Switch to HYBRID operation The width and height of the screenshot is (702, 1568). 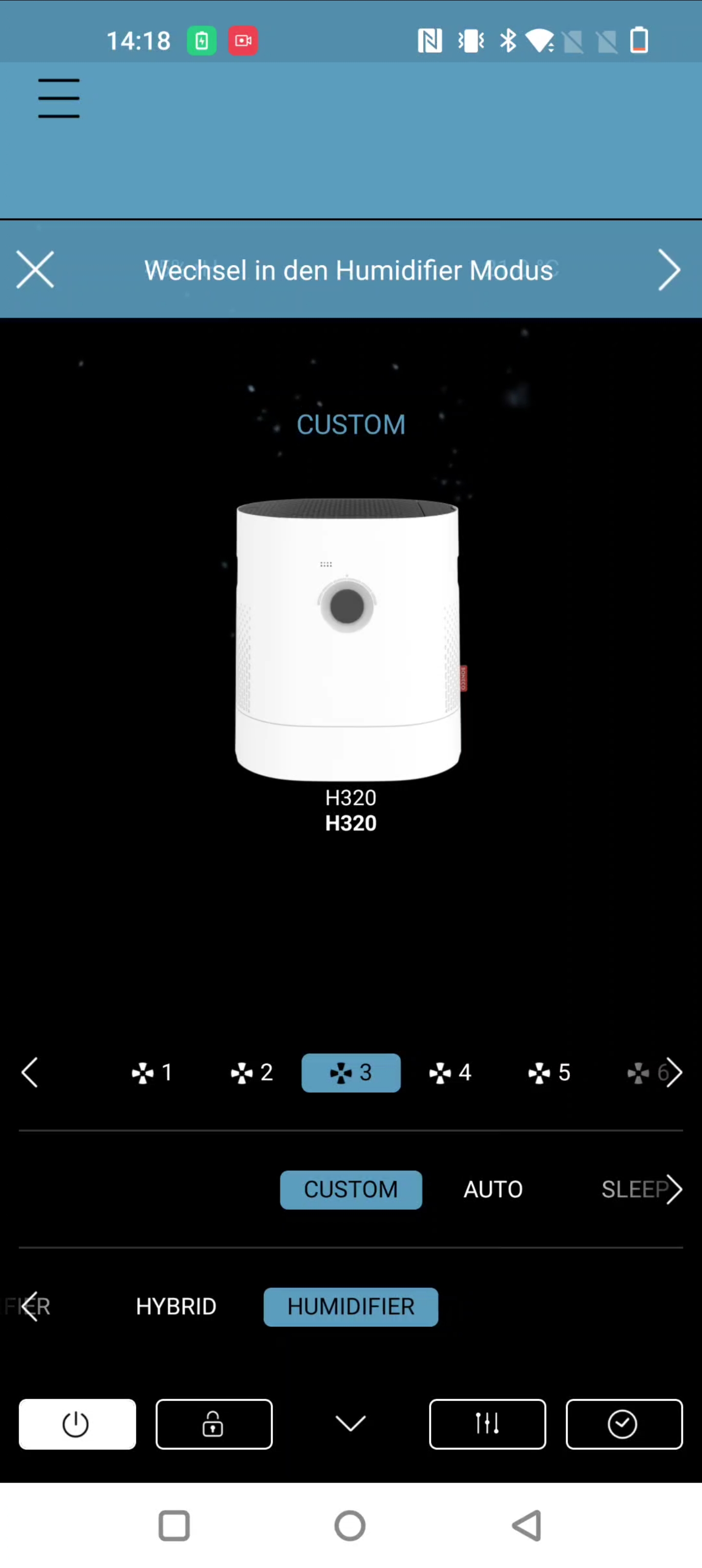point(176,1306)
